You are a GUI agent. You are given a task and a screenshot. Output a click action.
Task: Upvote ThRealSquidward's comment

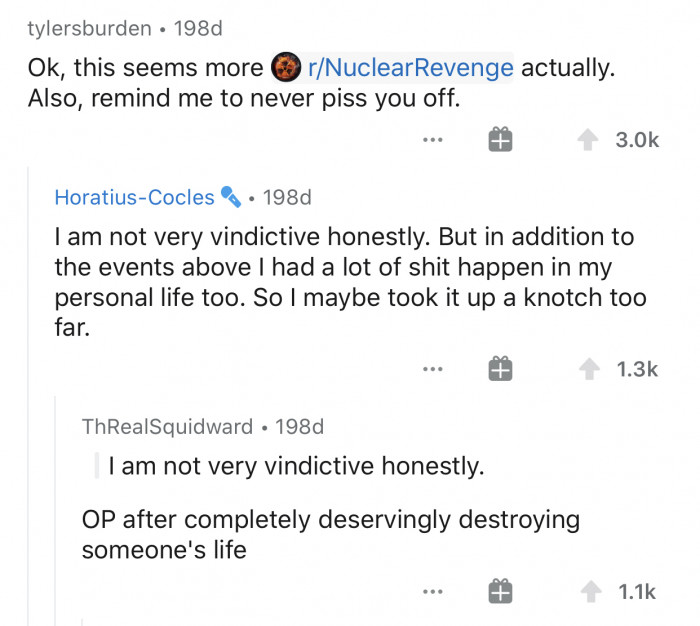(591, 592)
